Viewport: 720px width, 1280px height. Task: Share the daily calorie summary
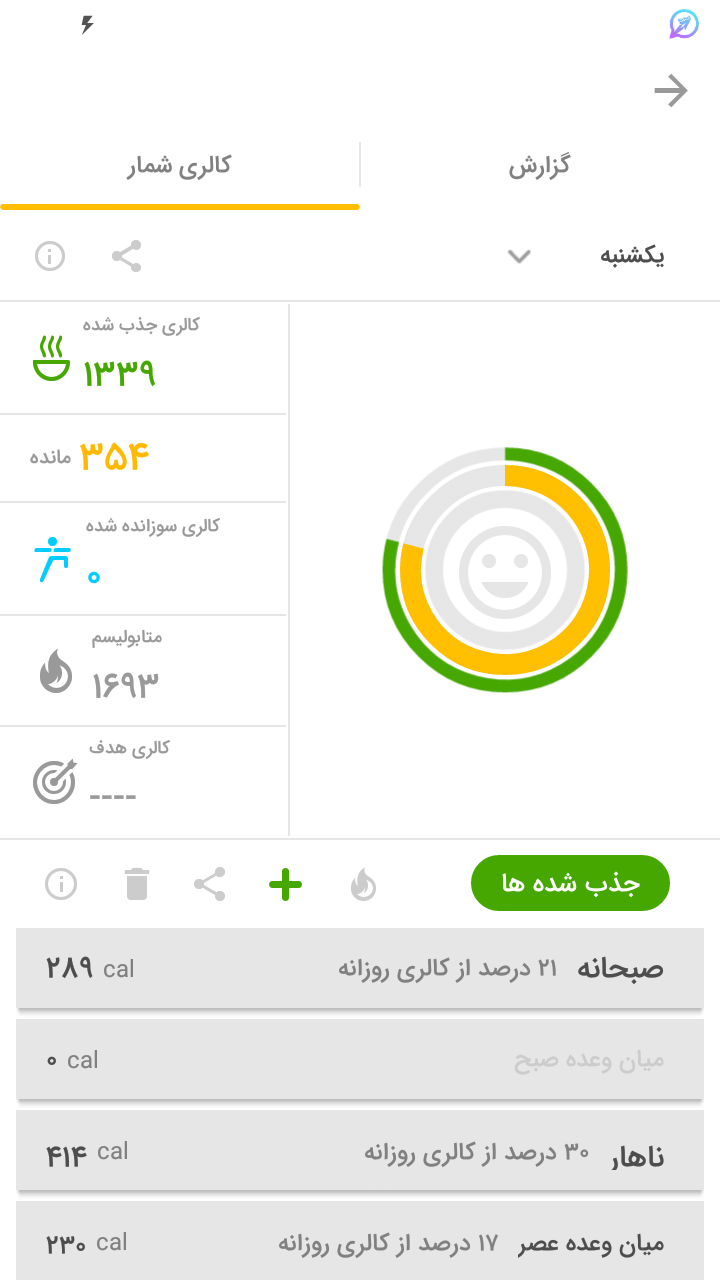click(x=126, y=256)
